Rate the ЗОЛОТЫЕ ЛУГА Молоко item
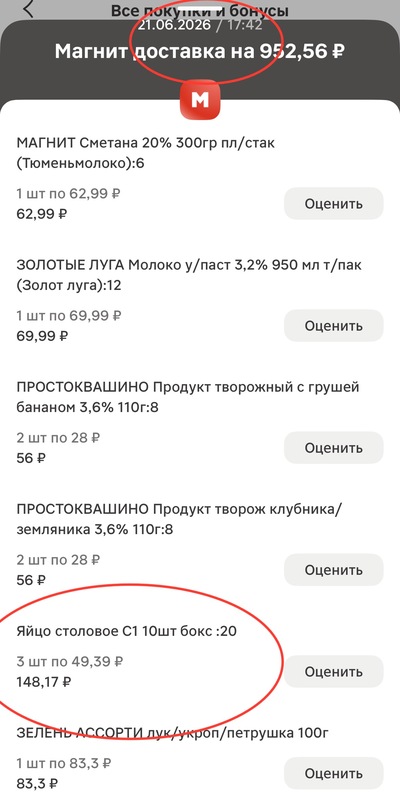Image resolution: width=400 pixels, height=800 pixels. pyautogui.click(x=334, y=326)
